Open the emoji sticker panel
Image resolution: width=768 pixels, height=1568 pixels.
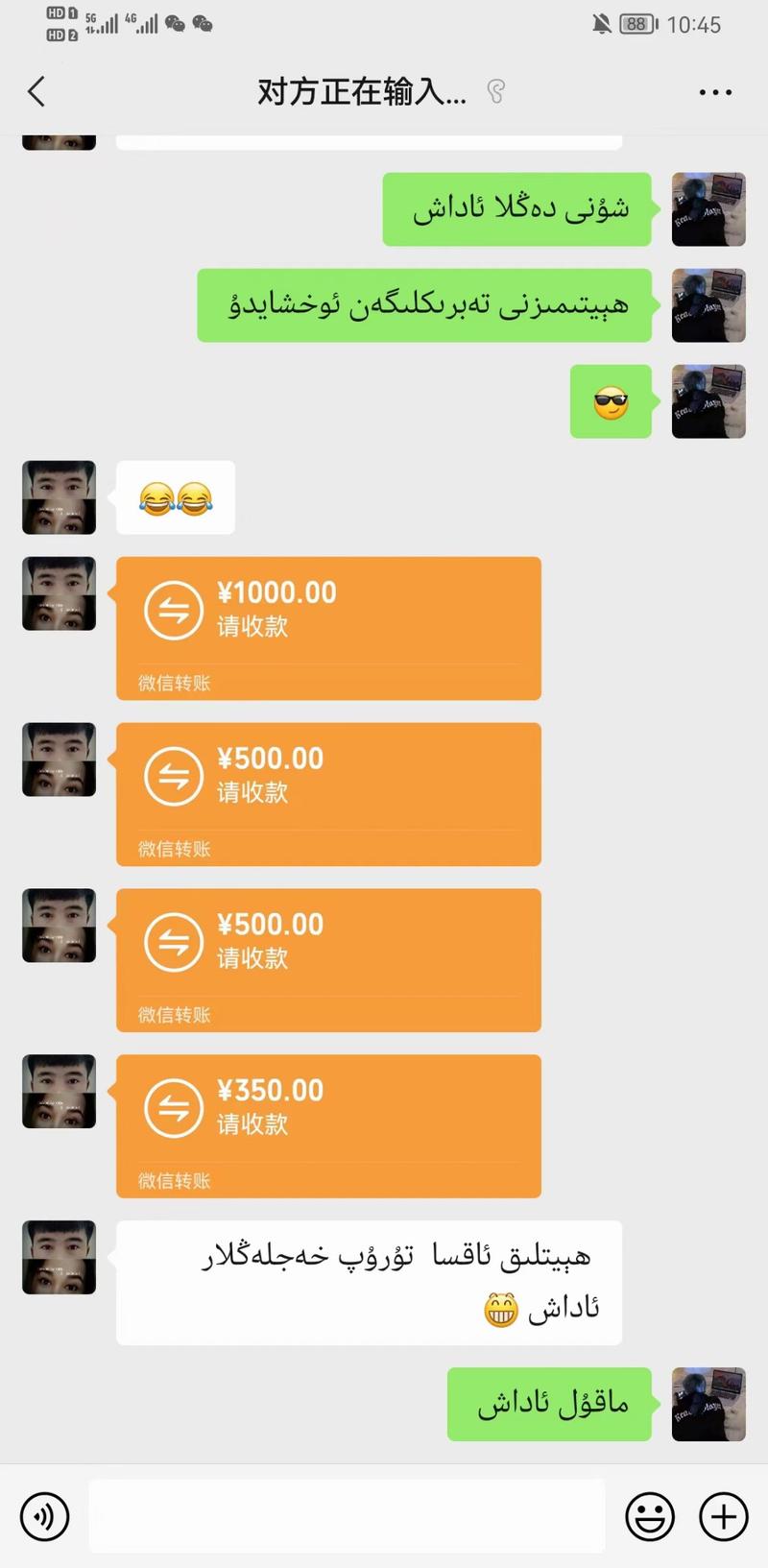650,1517
